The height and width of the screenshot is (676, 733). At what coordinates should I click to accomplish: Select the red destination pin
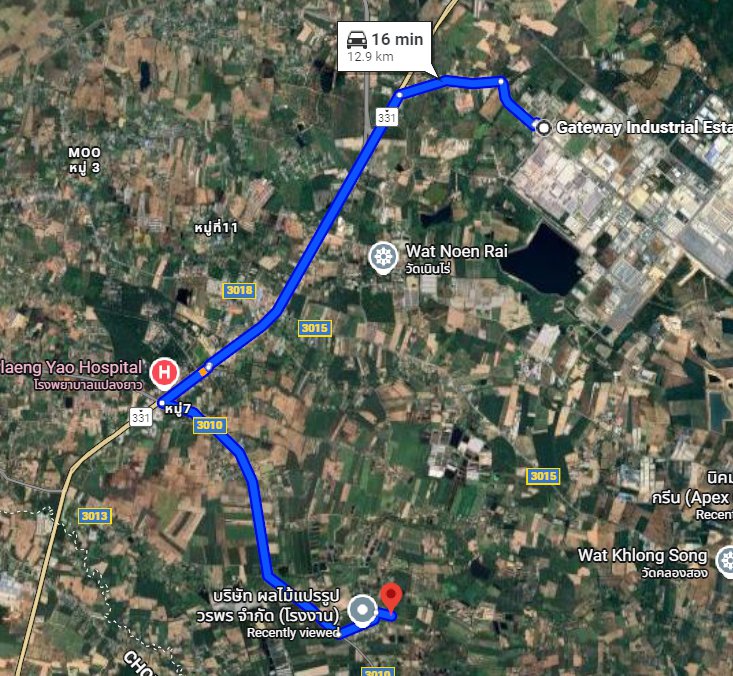391,596
